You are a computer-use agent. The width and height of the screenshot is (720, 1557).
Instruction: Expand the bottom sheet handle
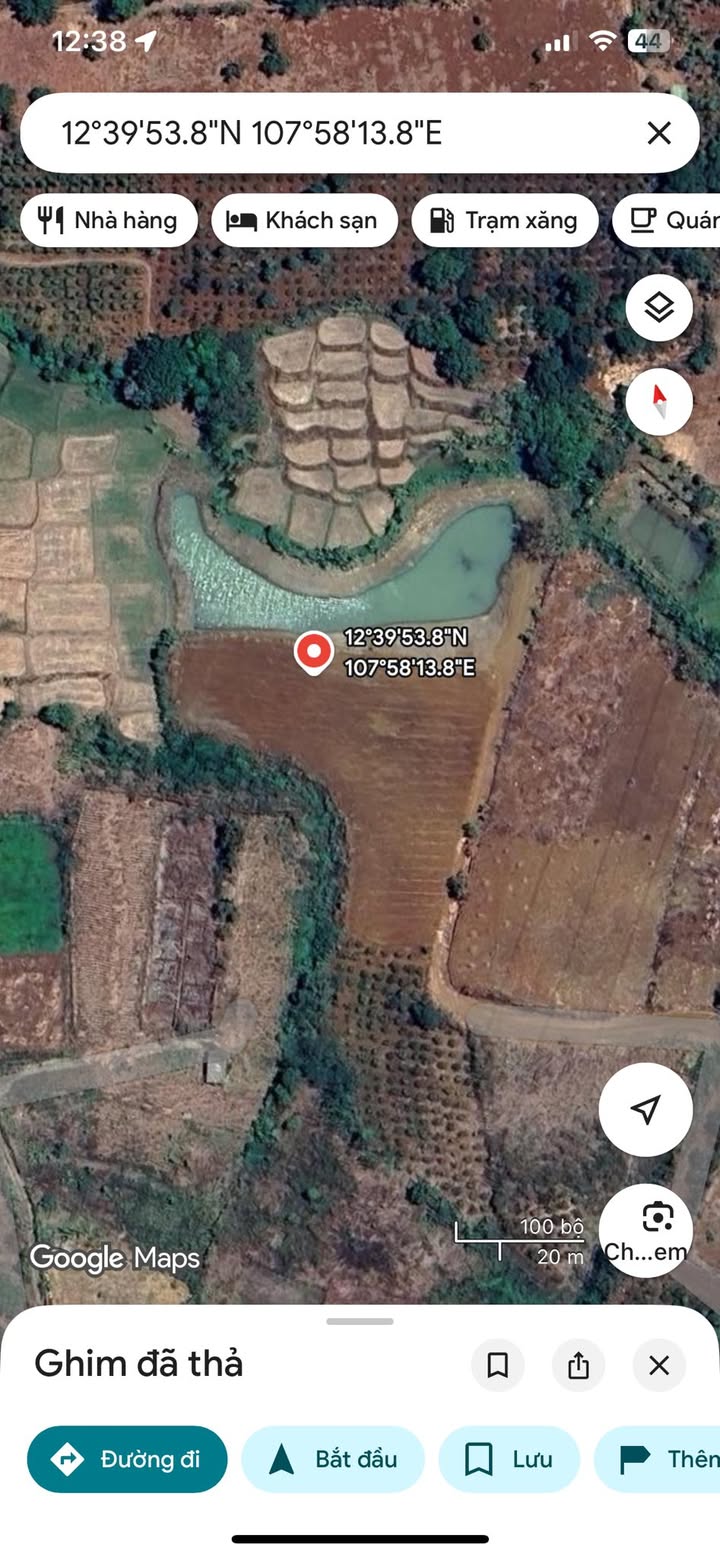[x=360, y=1321]
